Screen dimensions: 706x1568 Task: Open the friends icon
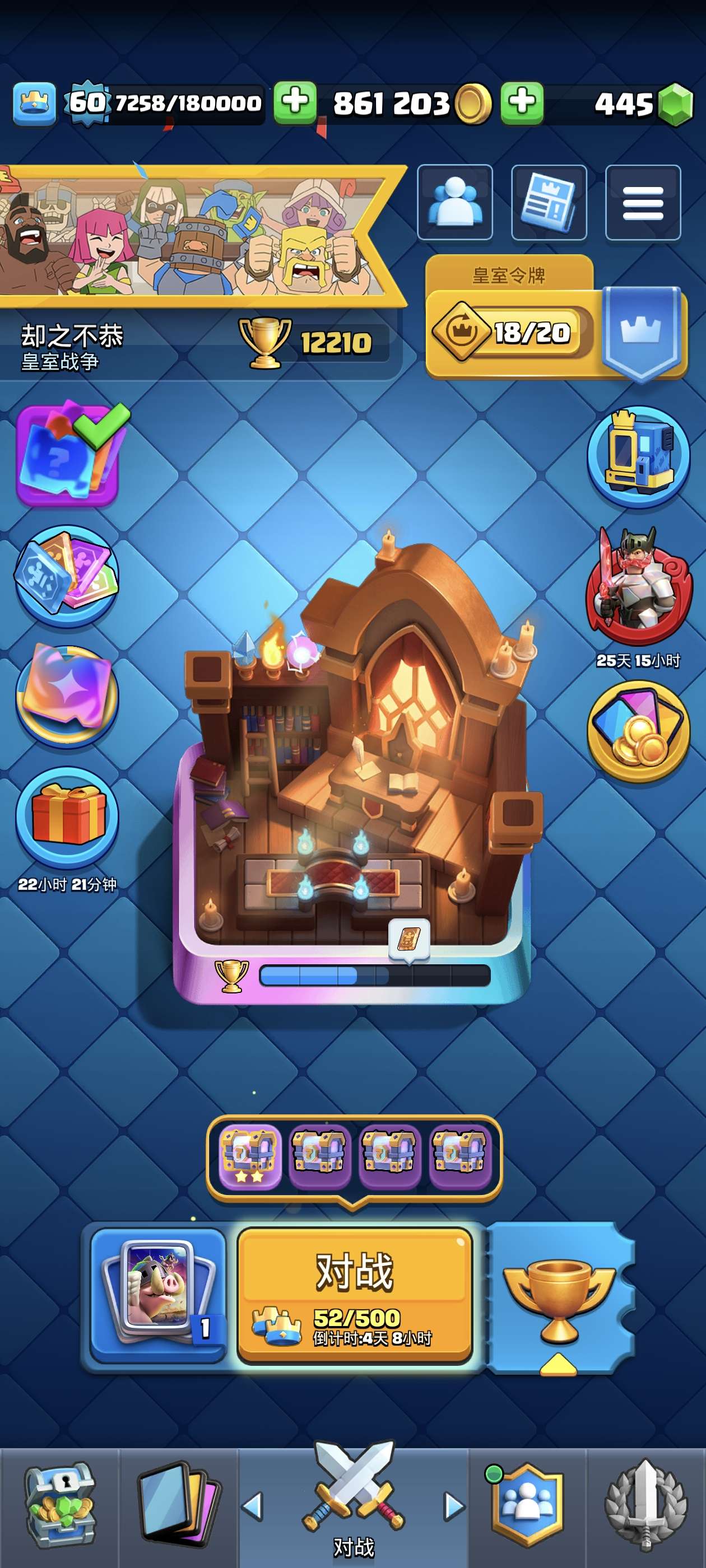point(454,202)
